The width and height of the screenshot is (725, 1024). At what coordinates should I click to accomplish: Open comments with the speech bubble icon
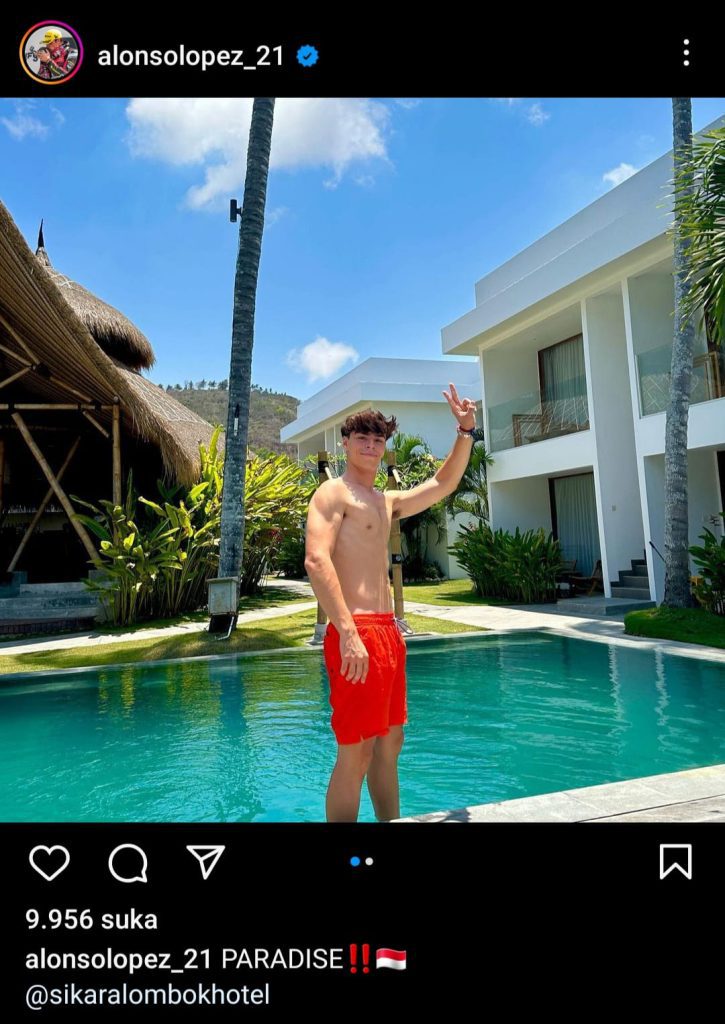coord(128,862)
